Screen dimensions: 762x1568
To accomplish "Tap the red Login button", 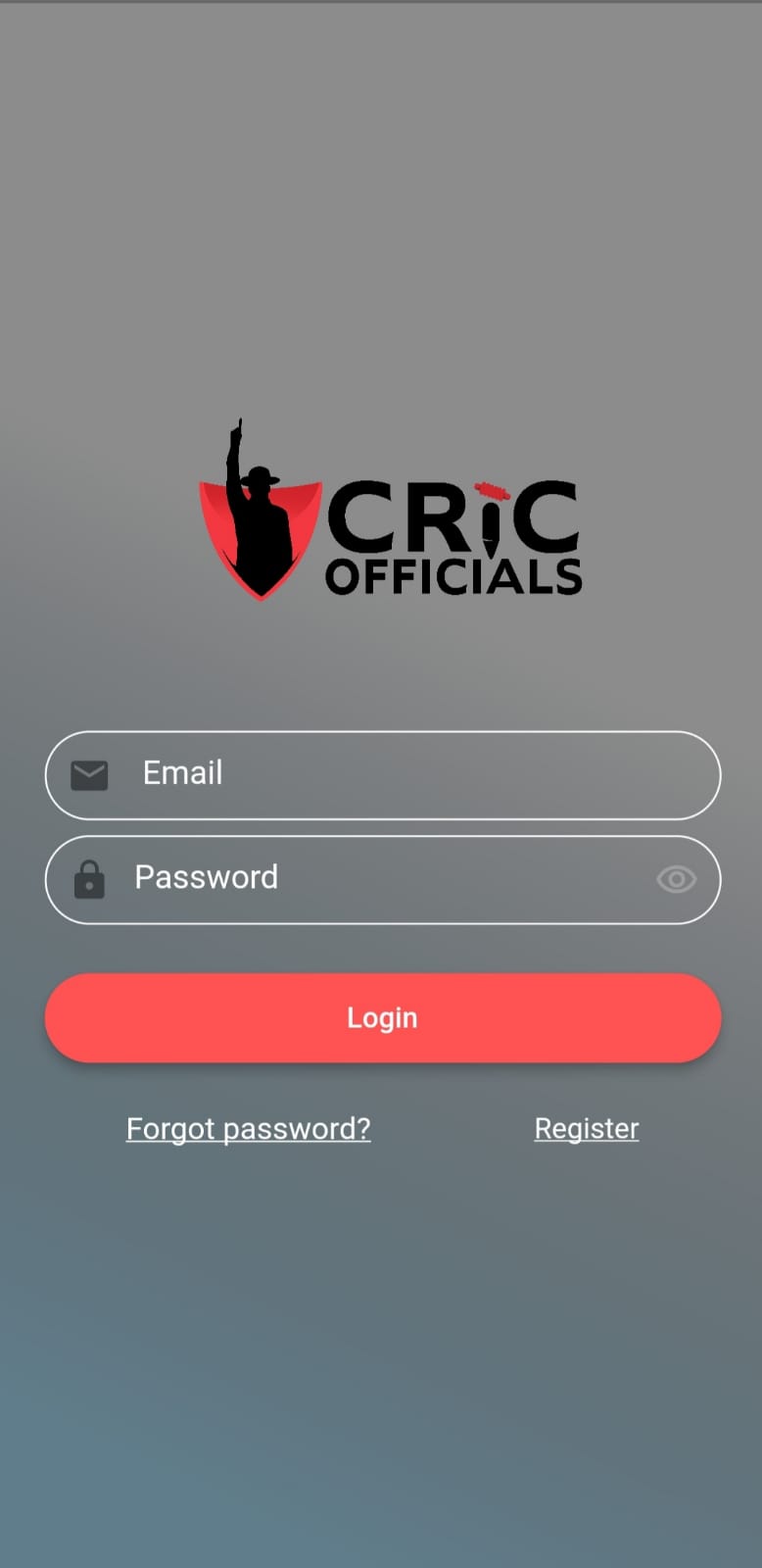I will (x=383, y=1018).
